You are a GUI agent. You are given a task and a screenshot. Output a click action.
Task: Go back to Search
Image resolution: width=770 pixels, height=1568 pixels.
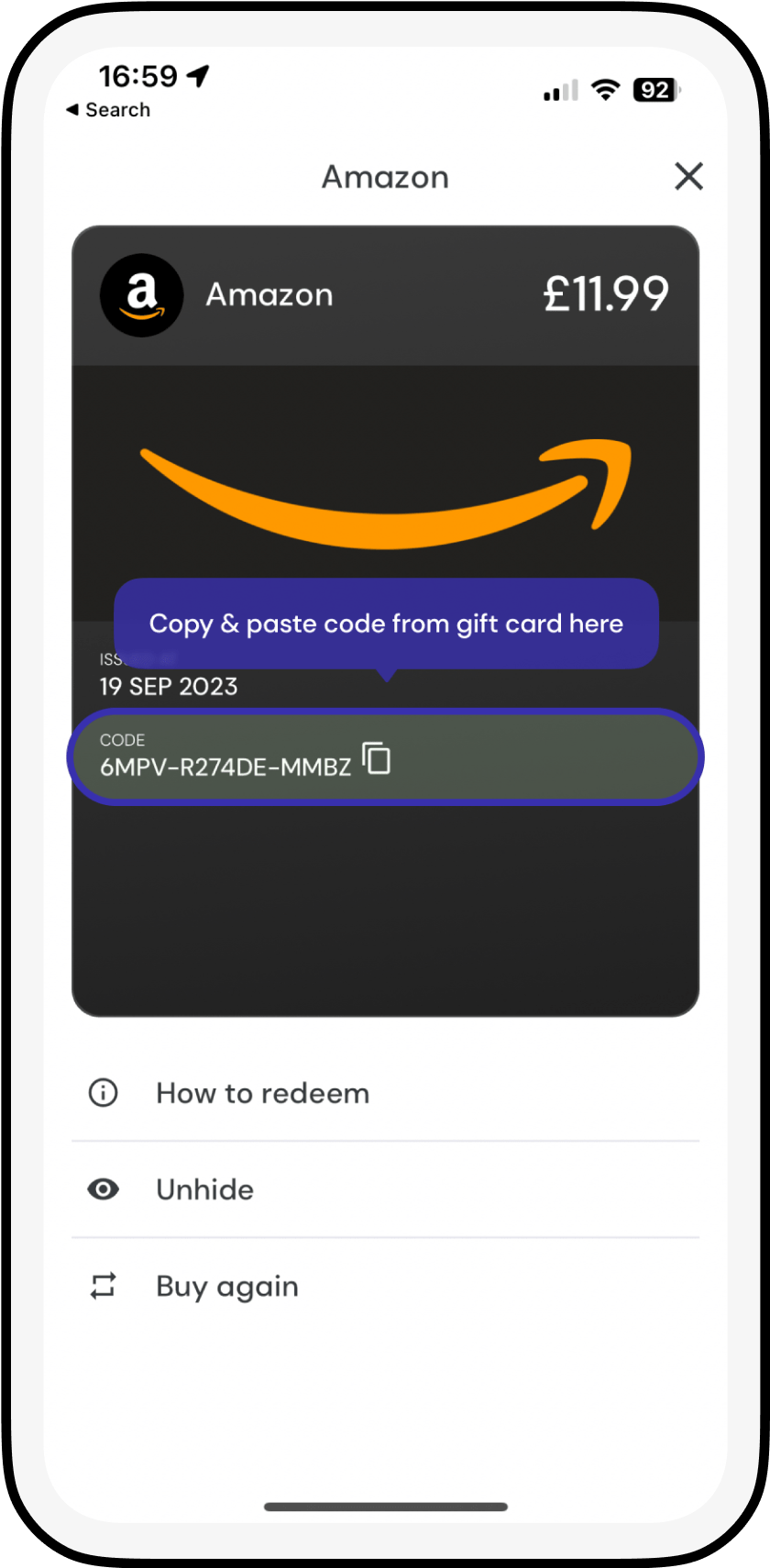tap(108, 110)
